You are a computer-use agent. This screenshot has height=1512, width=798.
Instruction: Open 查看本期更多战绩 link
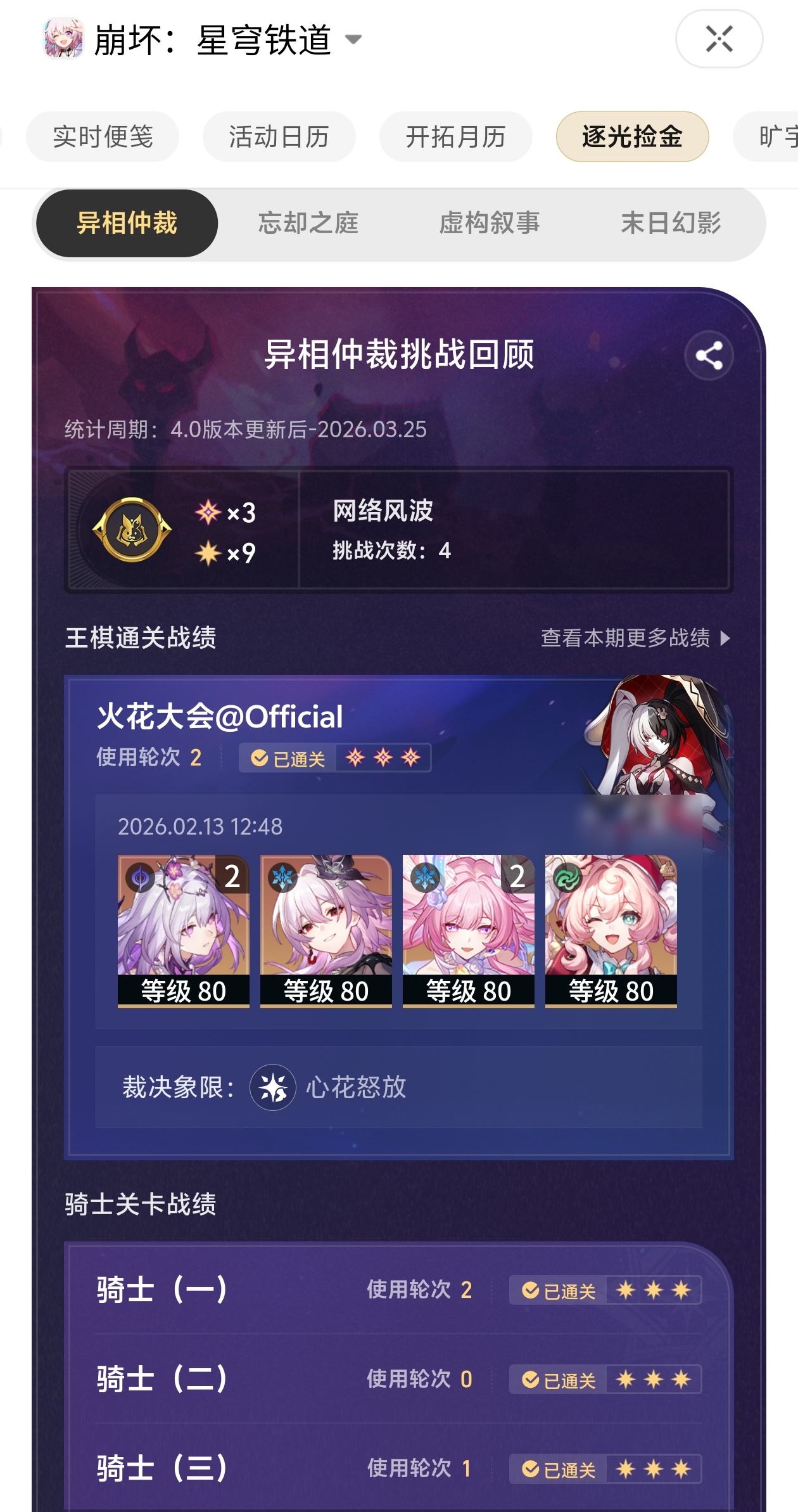(636, 637)
